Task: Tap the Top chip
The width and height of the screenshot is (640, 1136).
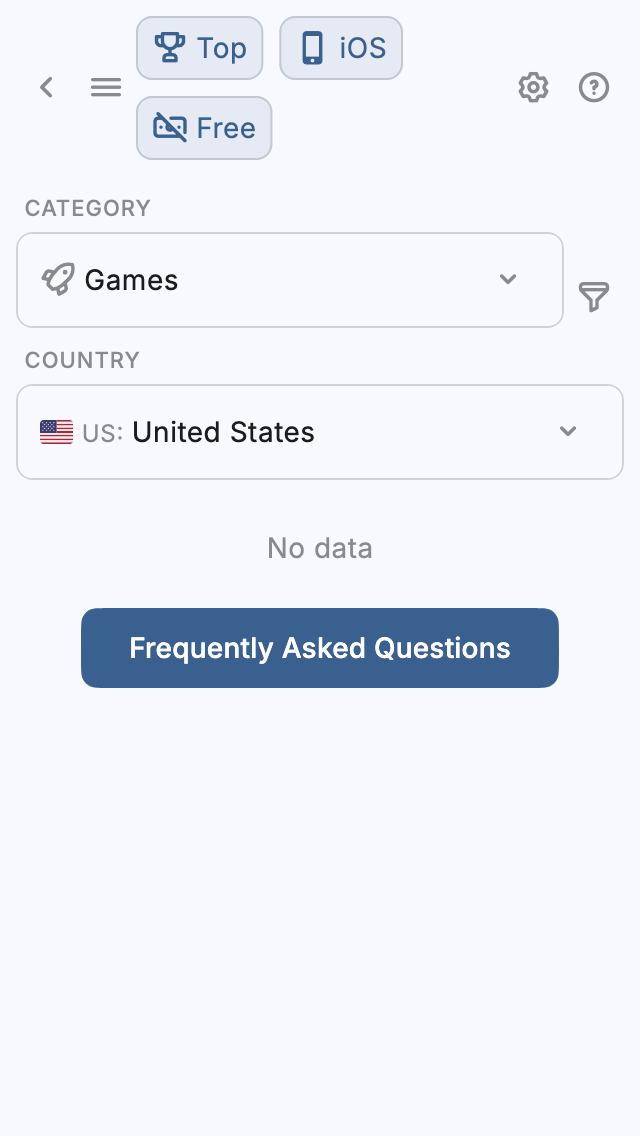Action: click(200, 48)
